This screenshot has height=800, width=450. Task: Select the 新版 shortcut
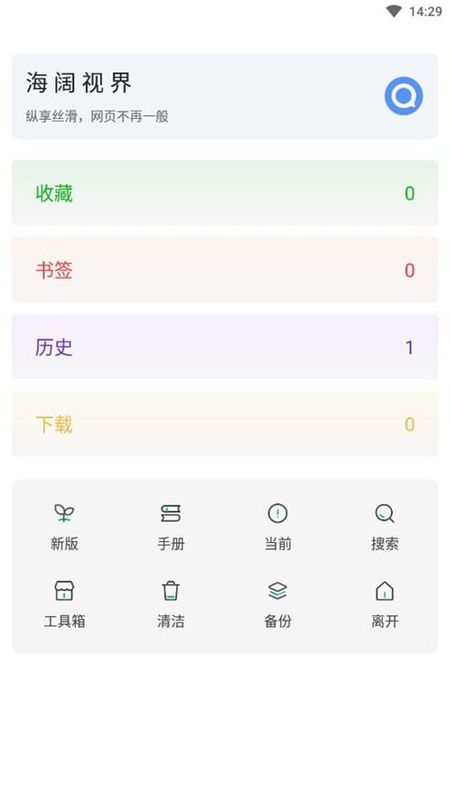coord(64,527)
